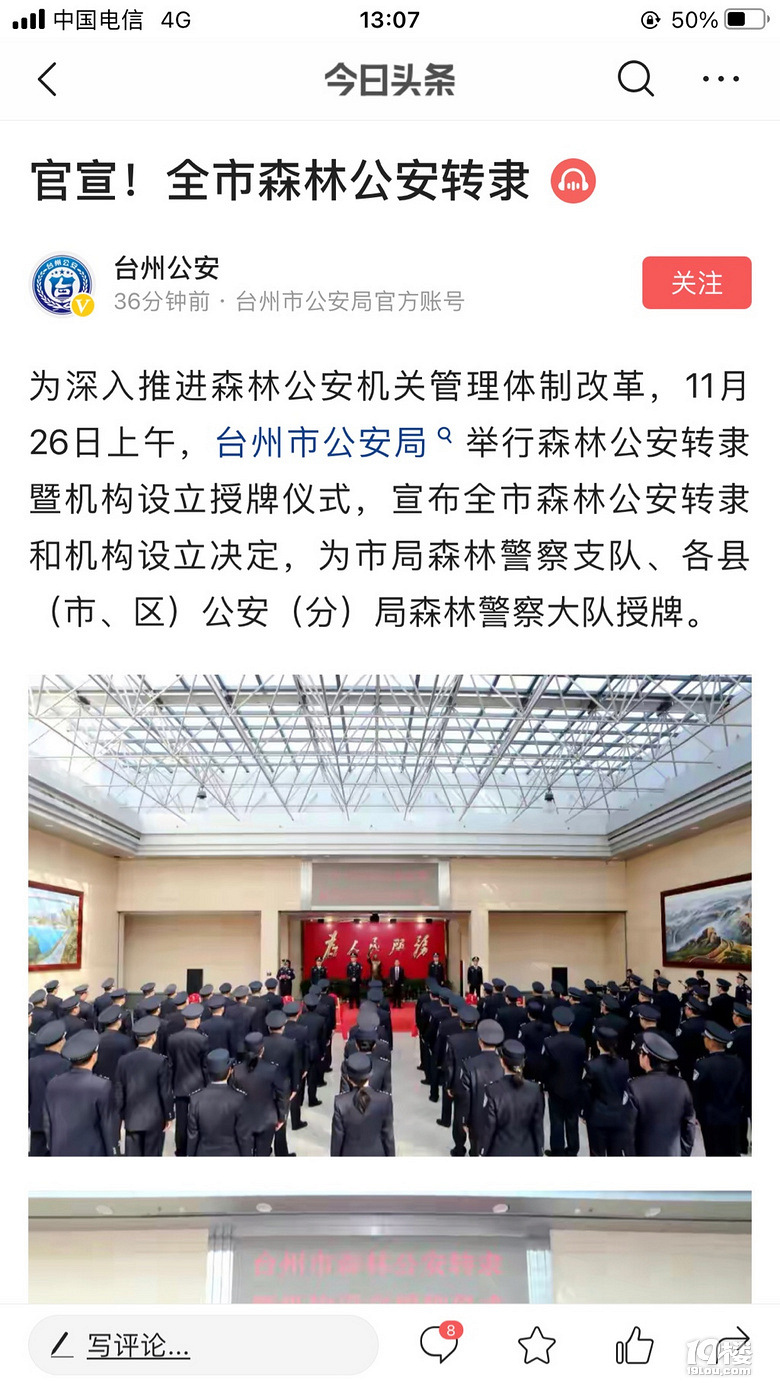Follow 台州公安 with the 关注 button

[x=696, y=283]
